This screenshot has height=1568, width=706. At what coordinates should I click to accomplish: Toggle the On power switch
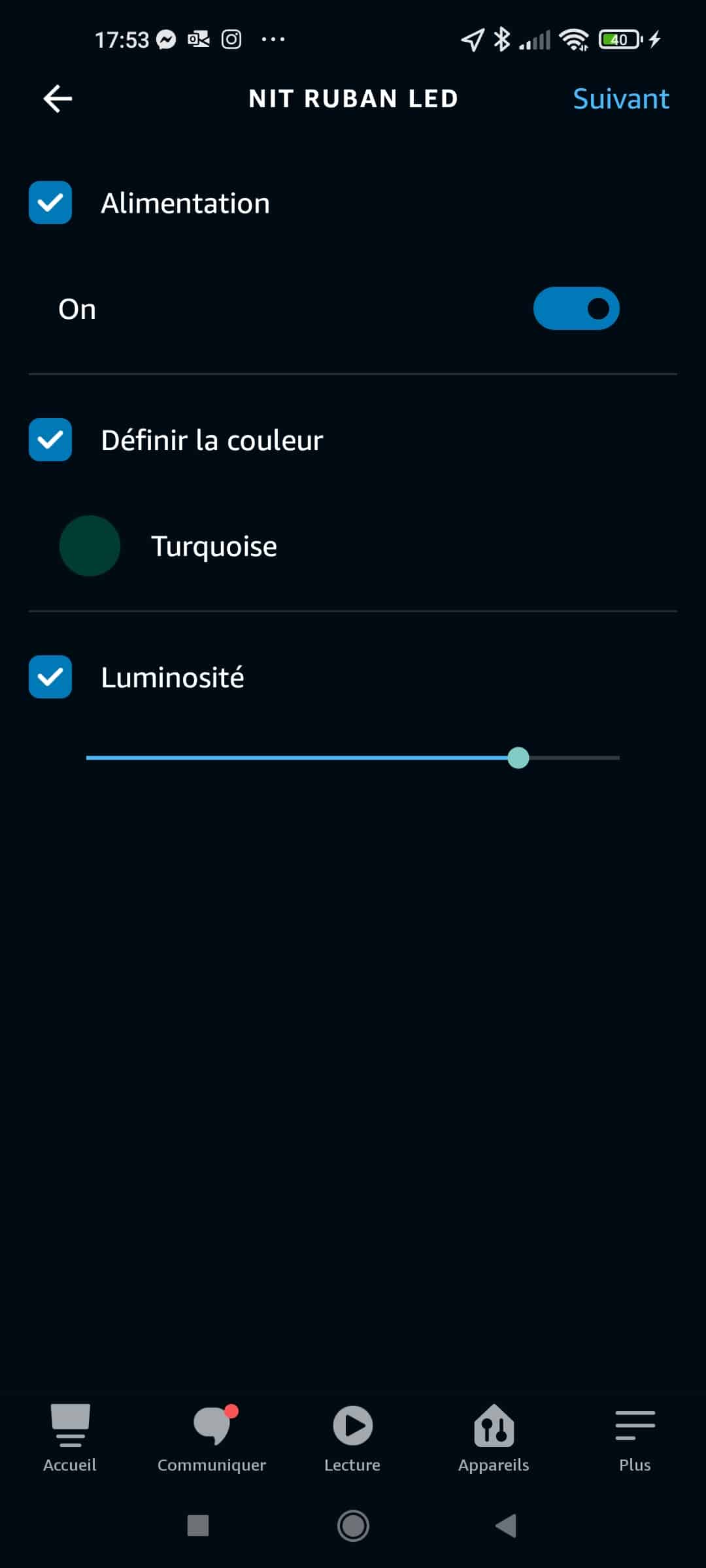[x=576, y=308]
